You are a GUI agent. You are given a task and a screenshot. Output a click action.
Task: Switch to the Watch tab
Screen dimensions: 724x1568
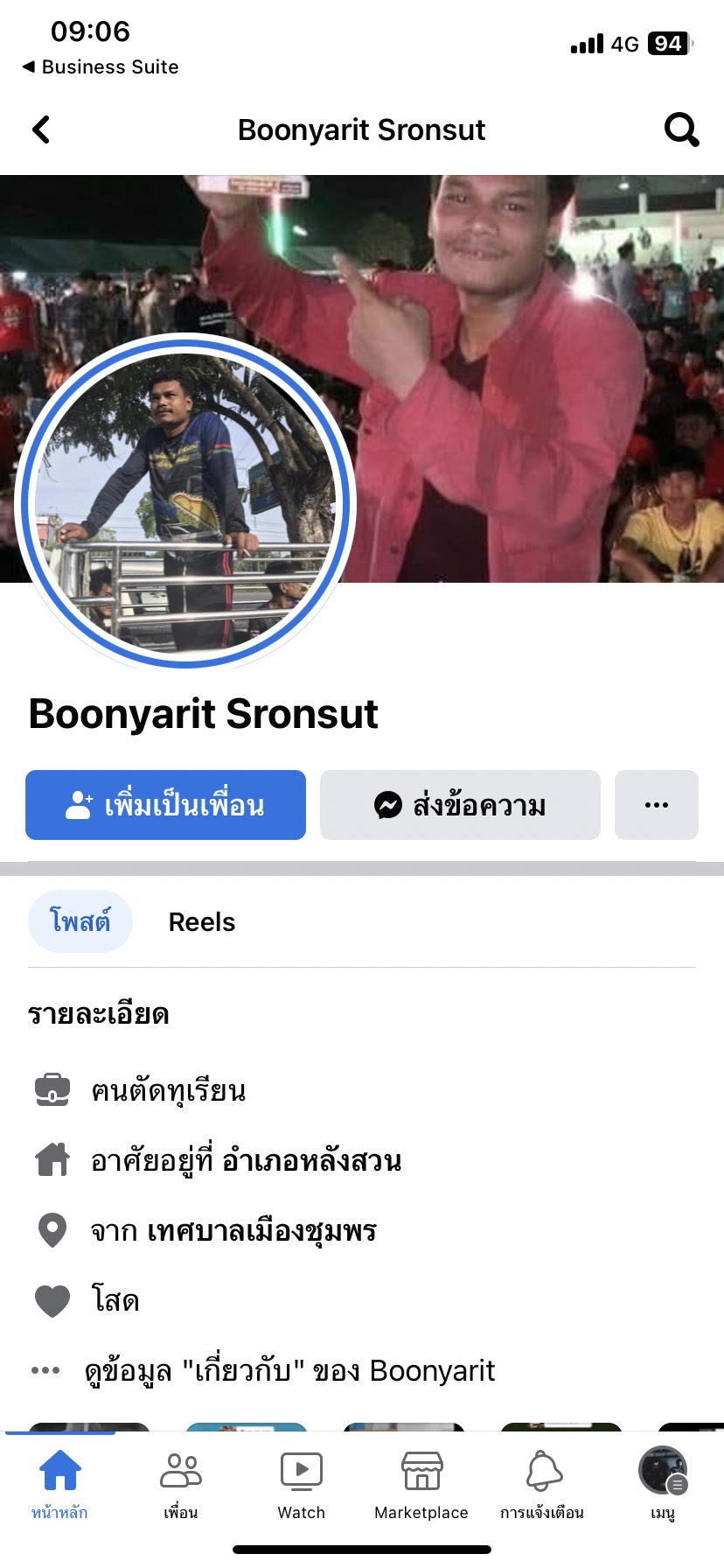(301, 1482)
